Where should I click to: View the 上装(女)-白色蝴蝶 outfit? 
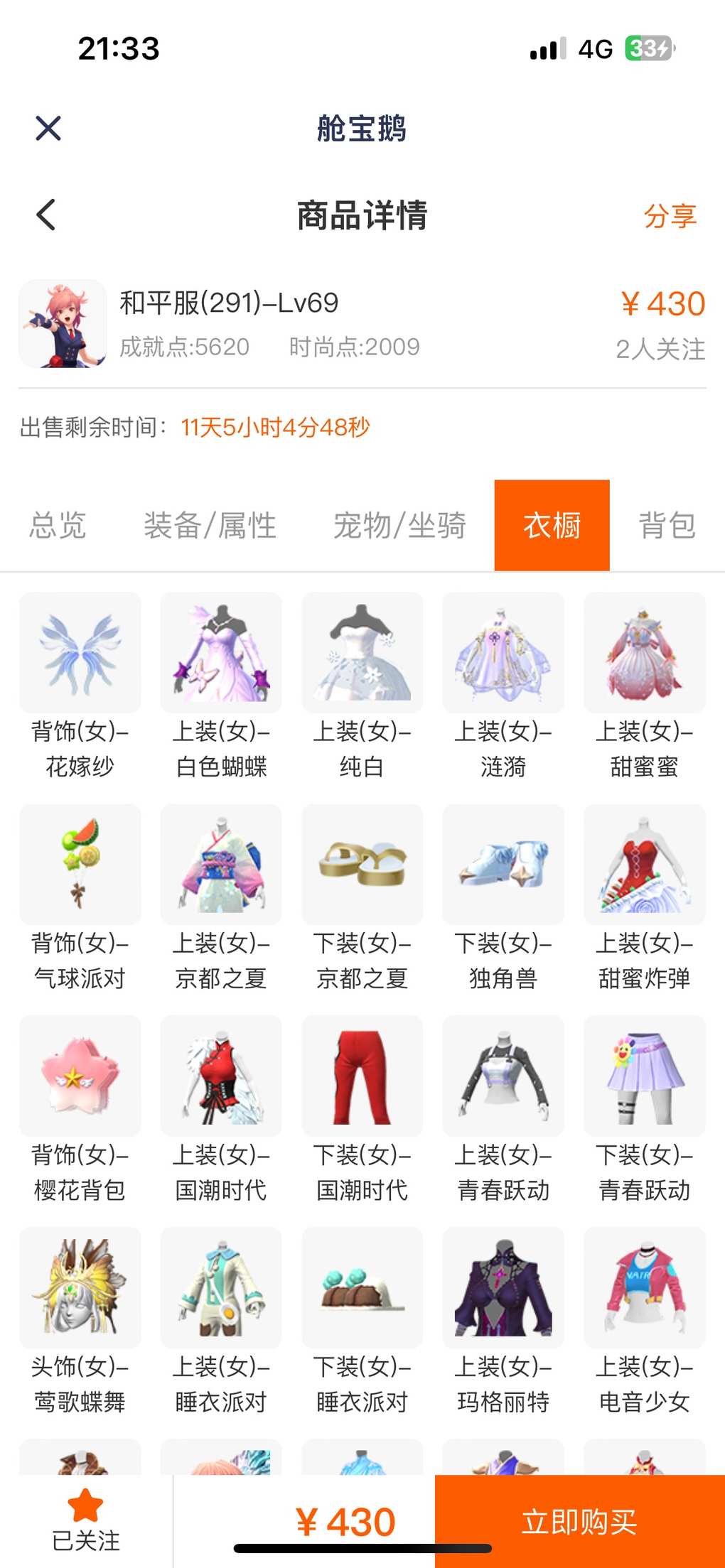tap(221, 653)
